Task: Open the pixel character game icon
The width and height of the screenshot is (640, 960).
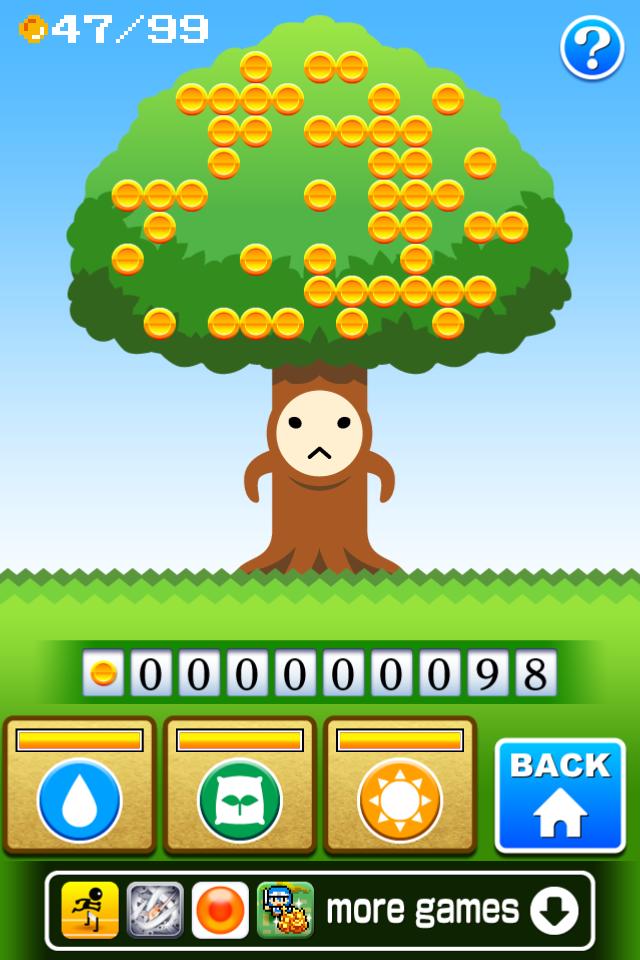Action: pyautogui.click(x=285, y=910)
